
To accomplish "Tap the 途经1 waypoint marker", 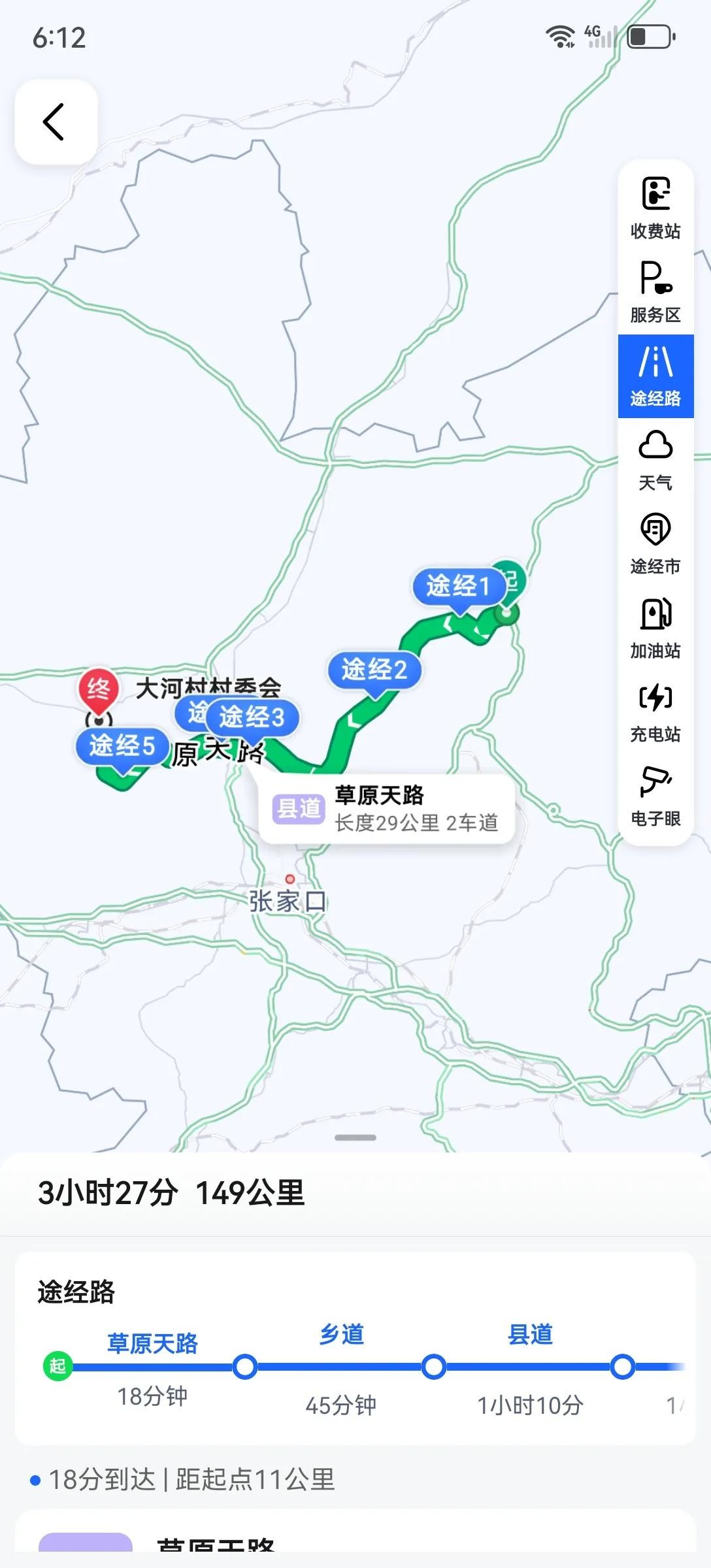I will click(458, 586).
